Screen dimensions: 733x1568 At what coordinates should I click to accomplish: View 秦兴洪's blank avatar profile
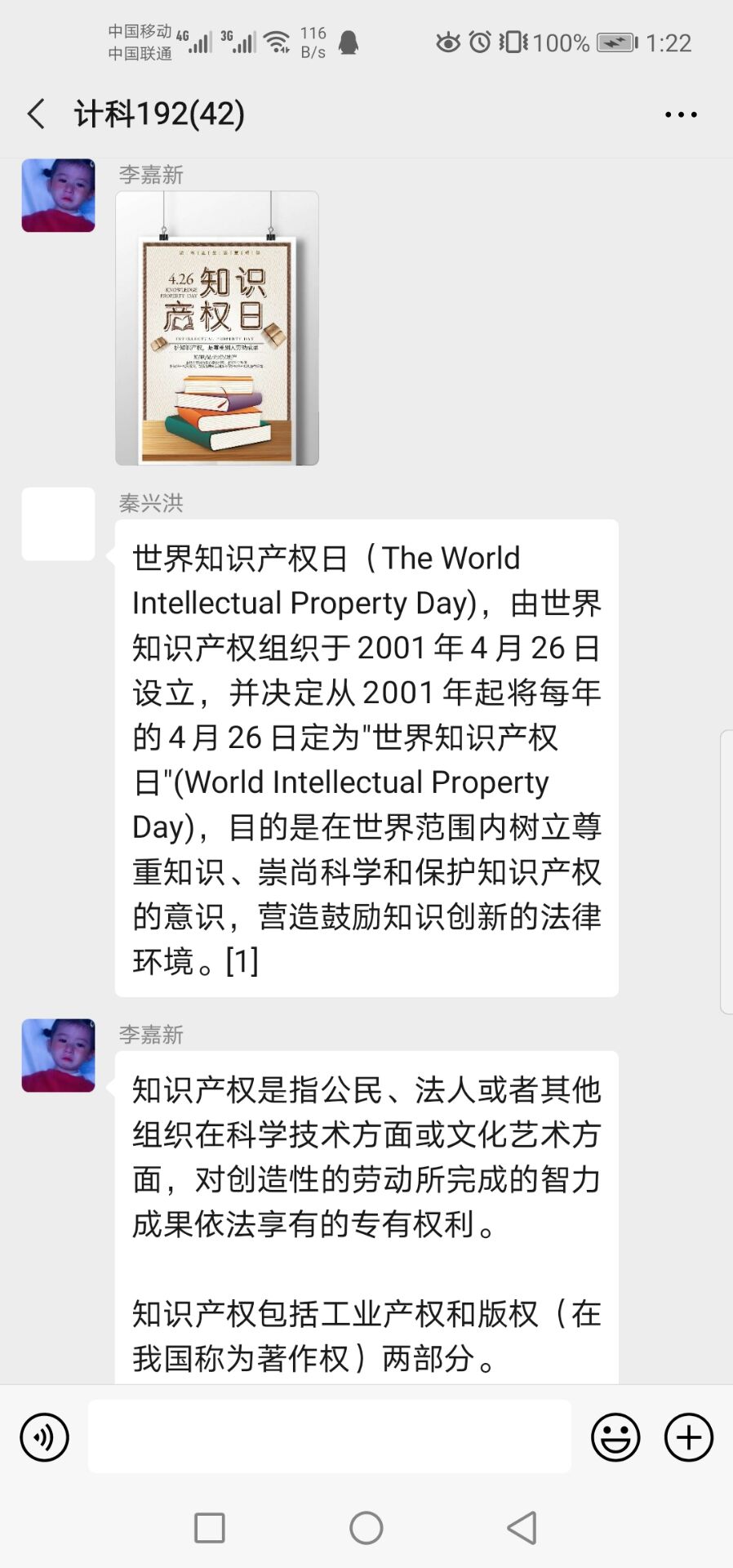point(58,524)
